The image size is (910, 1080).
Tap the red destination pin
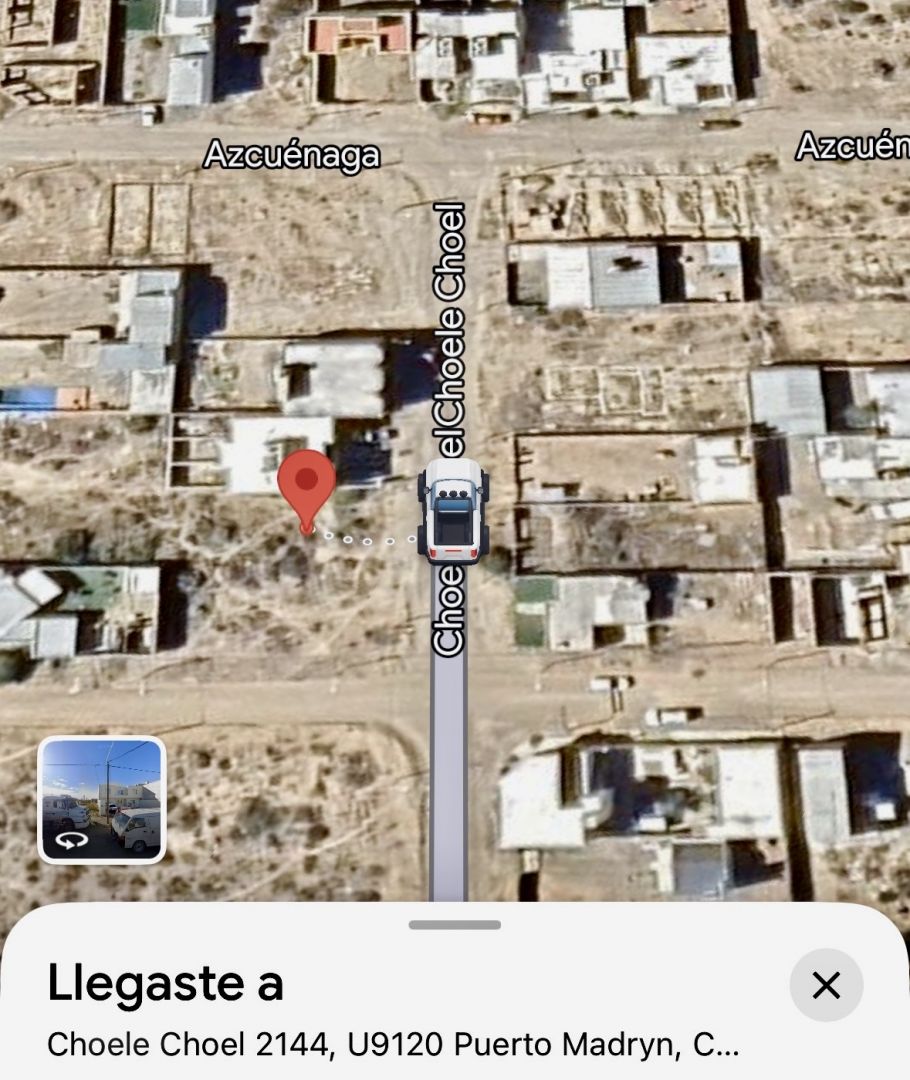[306, 485]
